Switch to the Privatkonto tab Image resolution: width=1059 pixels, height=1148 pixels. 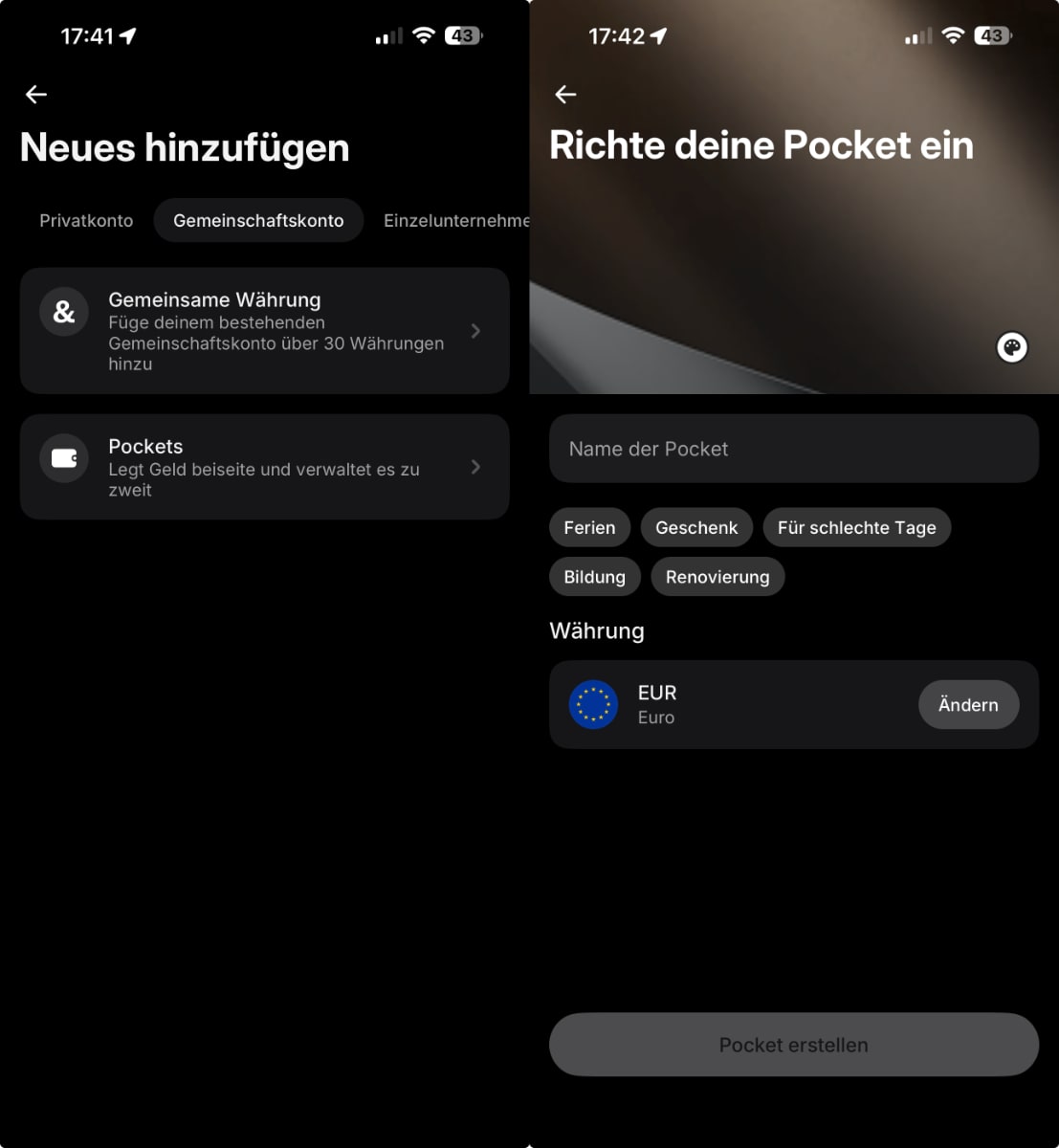pyautogui.click(x=86, y=220)
